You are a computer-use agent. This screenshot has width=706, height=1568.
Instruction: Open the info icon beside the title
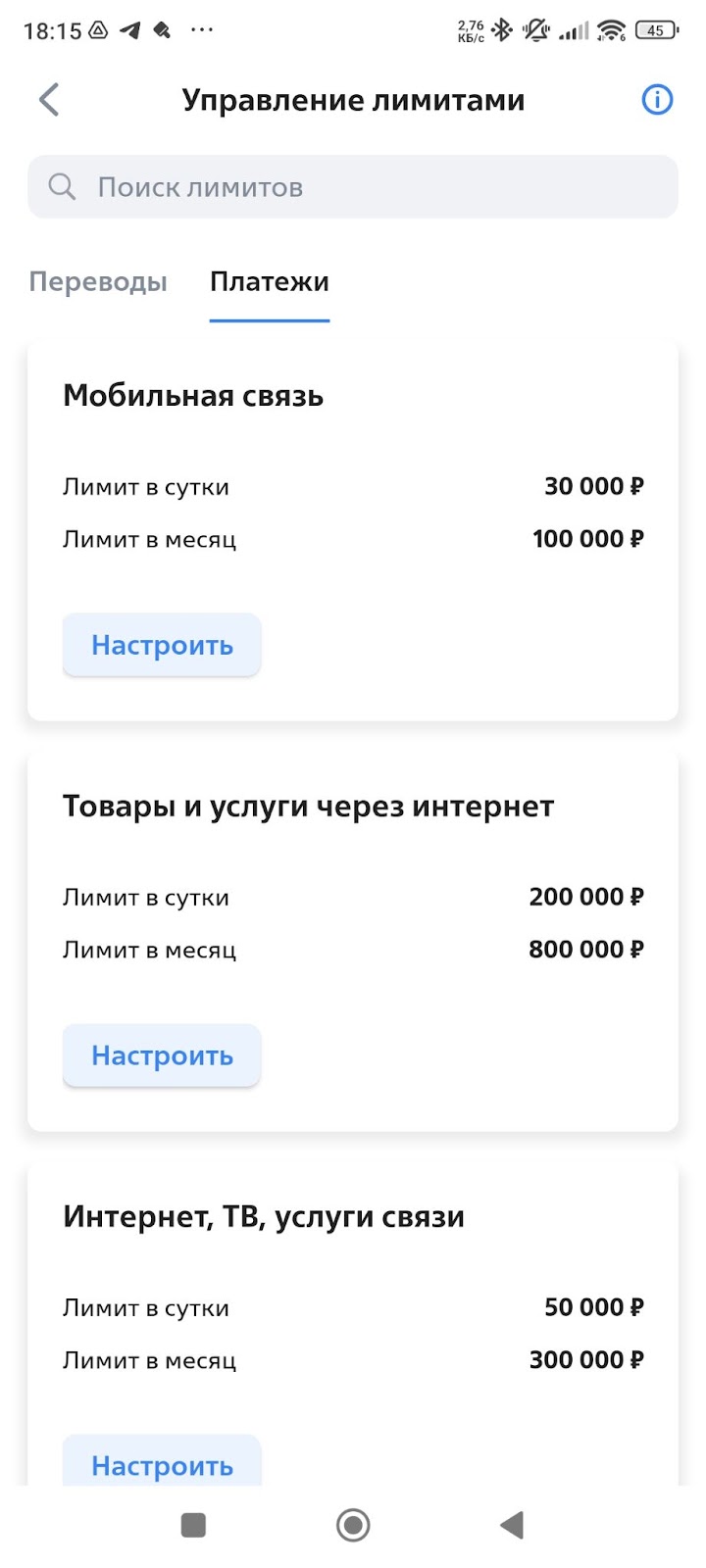click(657, 99)
